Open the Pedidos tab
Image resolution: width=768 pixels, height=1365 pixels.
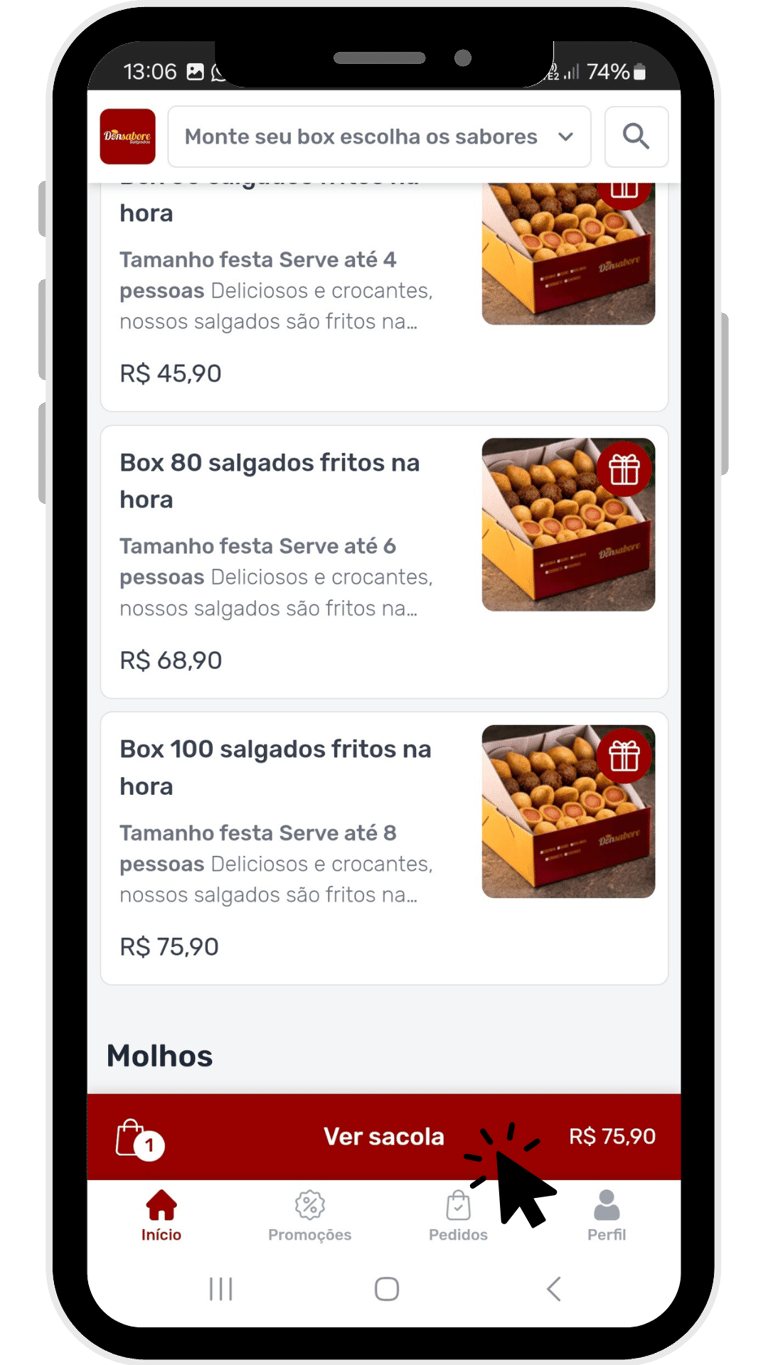(458, 1215)
